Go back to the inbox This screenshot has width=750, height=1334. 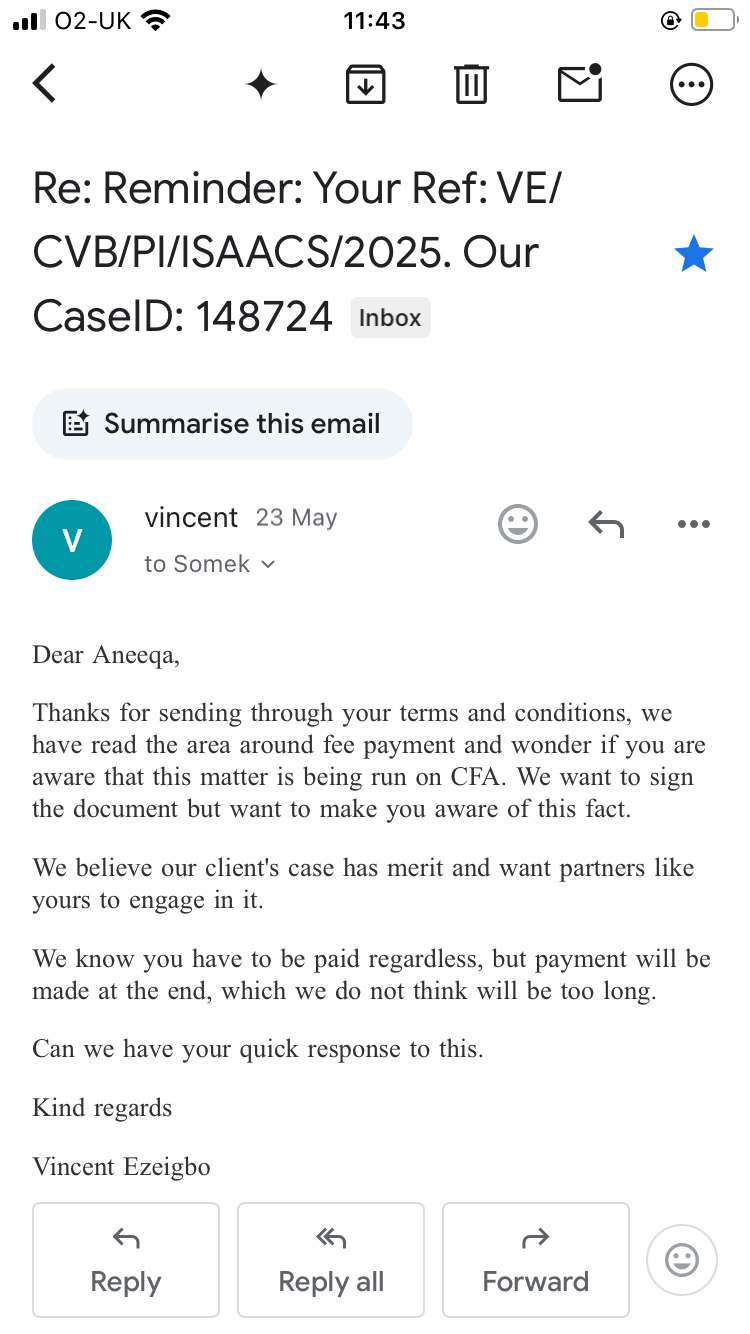click(44, 84)
